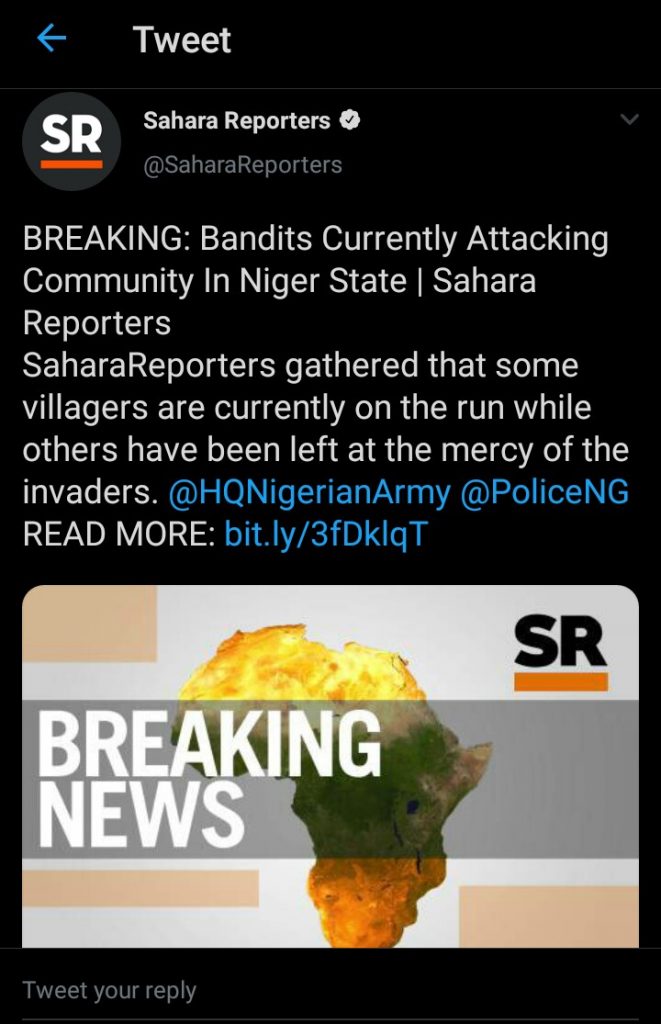Open the @HQNigerianArmy mention

click(x=309, y=494)
